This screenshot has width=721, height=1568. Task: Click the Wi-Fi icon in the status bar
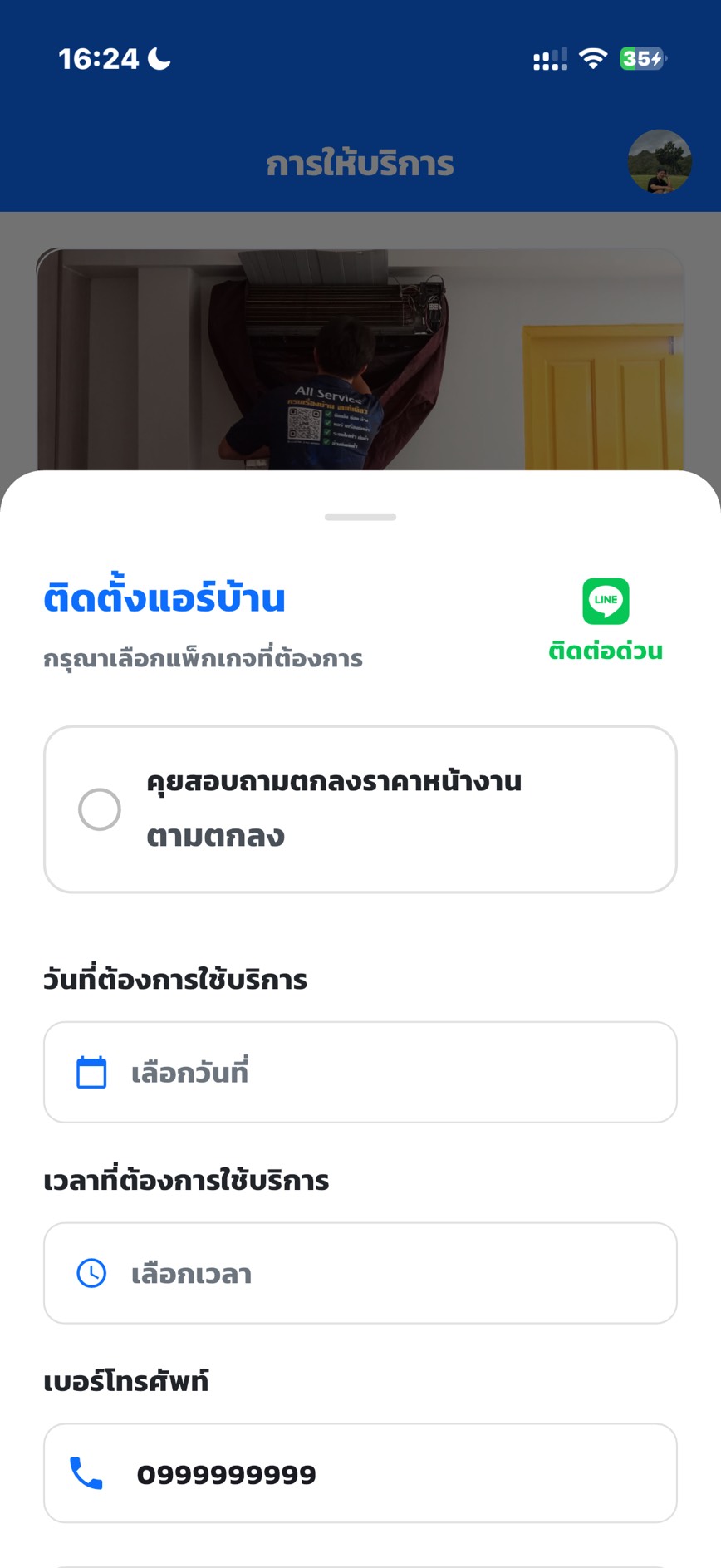[x=591, y=59]
